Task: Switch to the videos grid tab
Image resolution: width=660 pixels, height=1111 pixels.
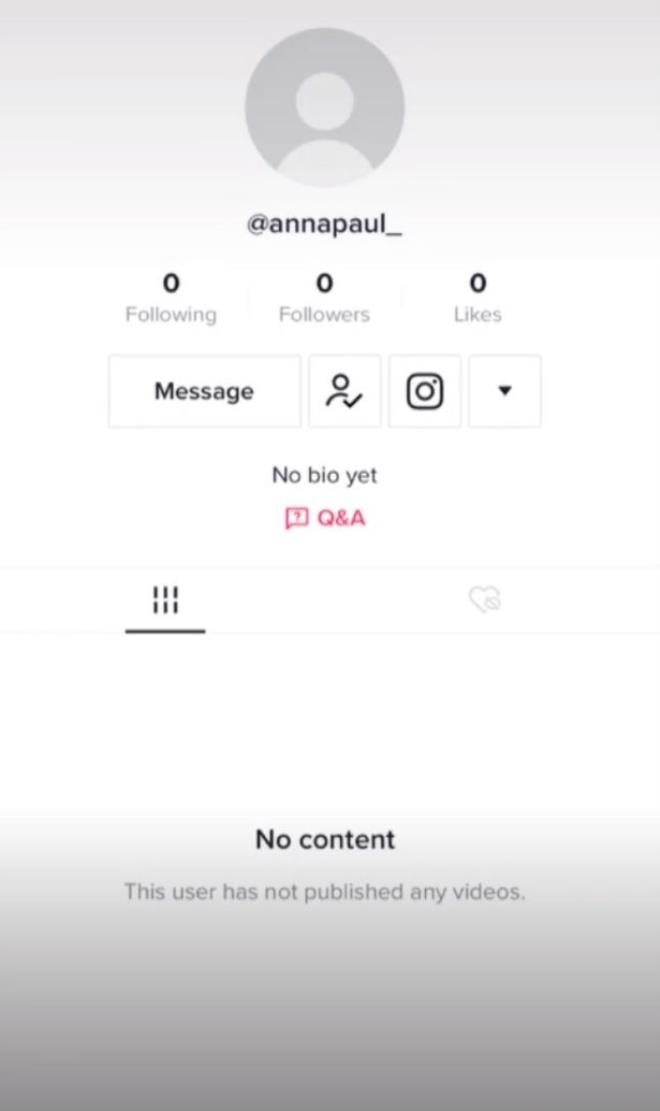Action: (x=165, y=600)
